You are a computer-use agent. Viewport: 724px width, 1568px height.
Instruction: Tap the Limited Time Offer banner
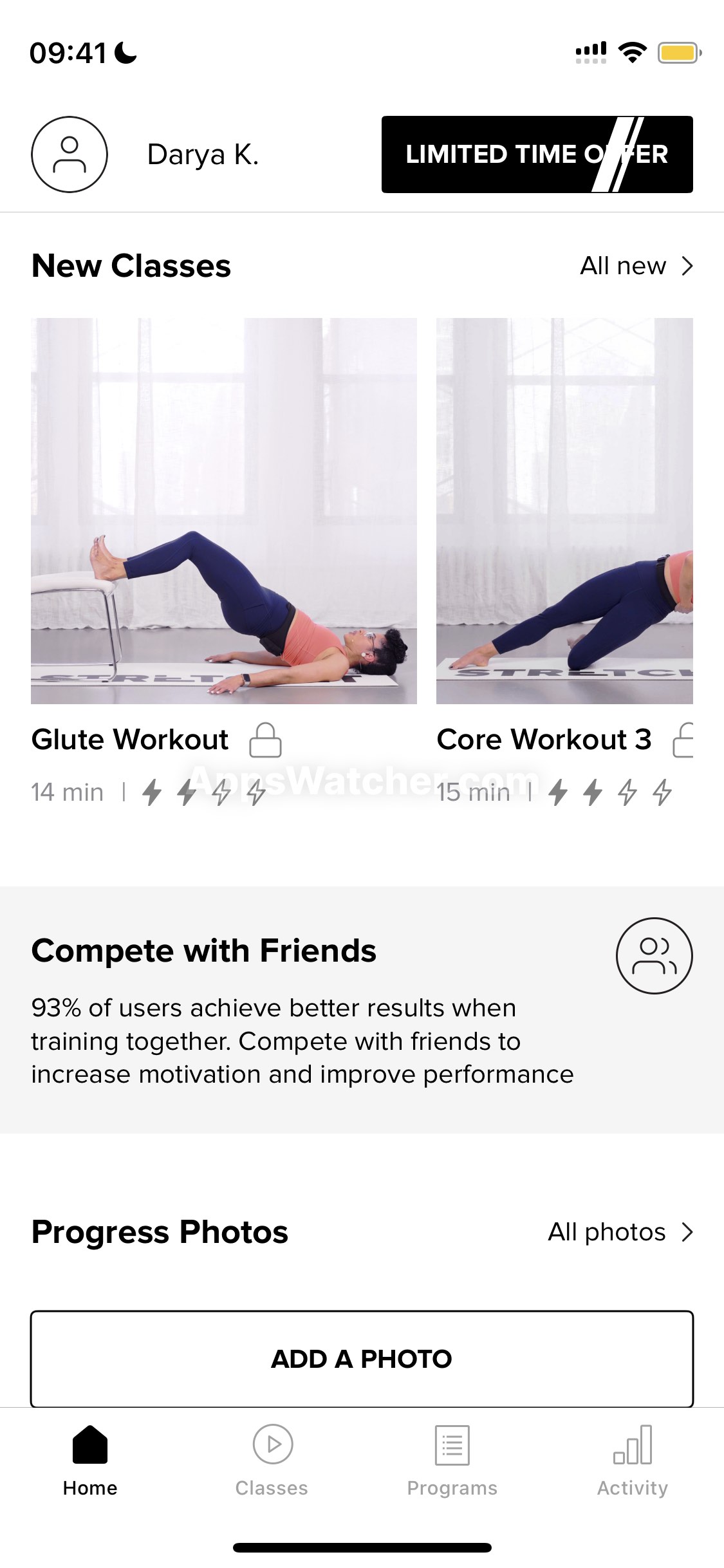coord(537,154)
